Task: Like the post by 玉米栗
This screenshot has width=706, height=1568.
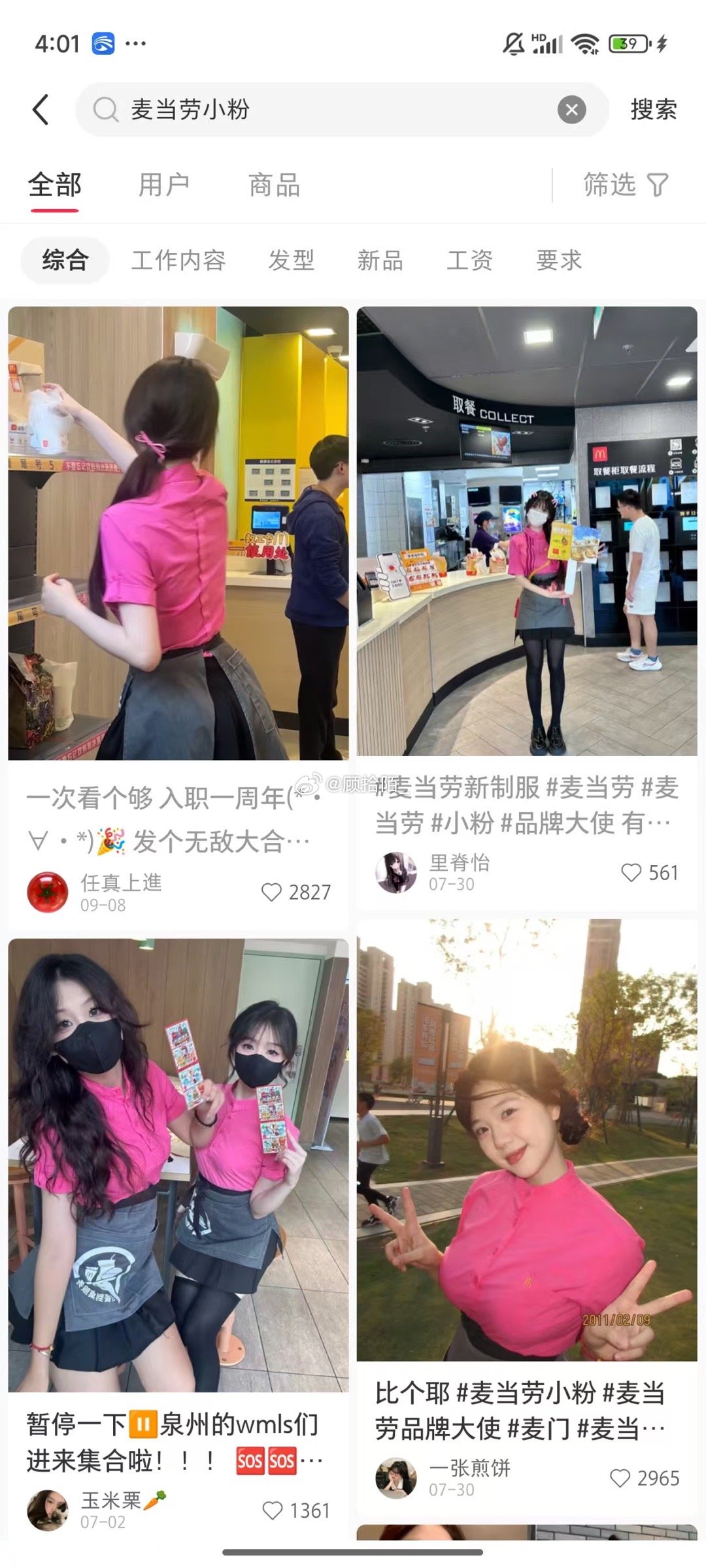Action: click(272, 1511)
